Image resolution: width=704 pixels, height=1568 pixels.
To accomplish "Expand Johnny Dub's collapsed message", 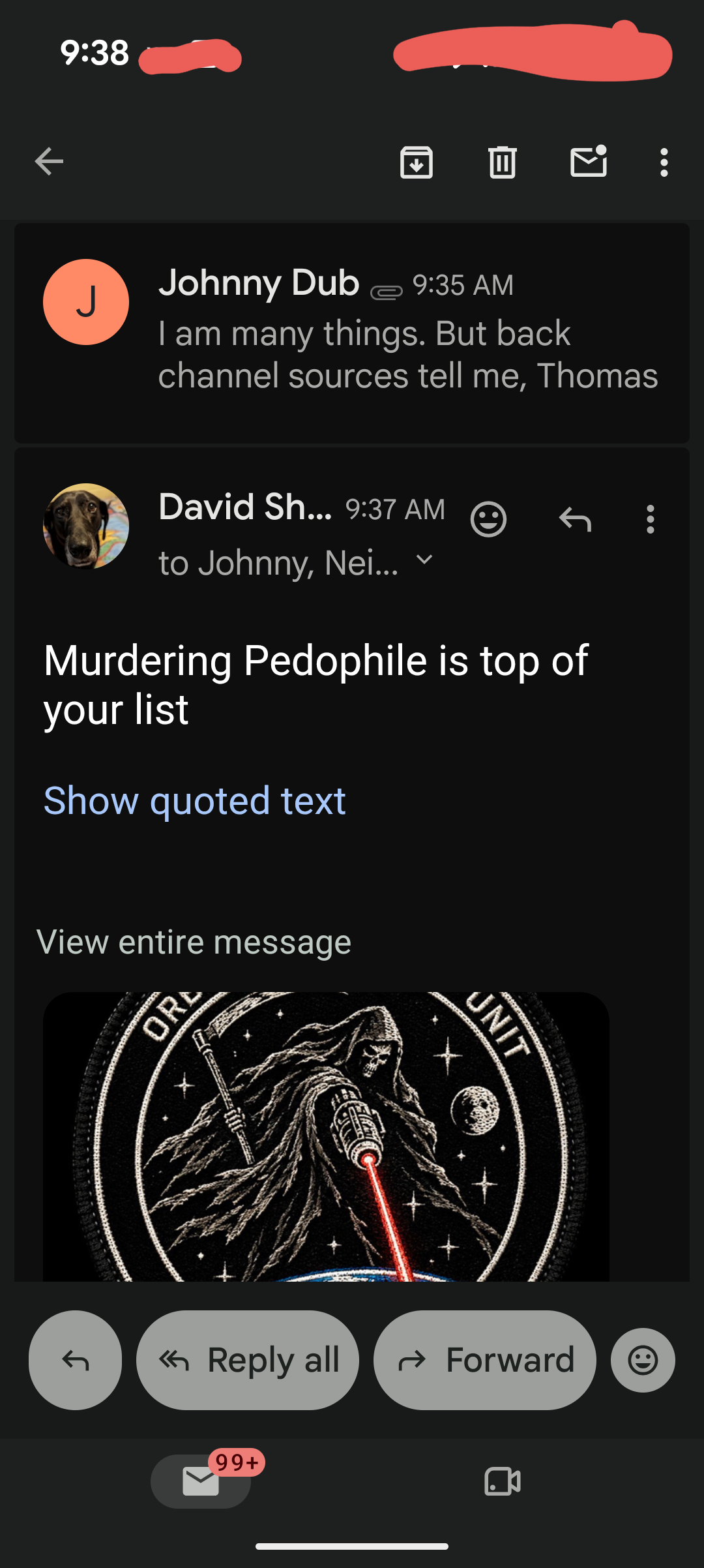I will click(352, 333).
